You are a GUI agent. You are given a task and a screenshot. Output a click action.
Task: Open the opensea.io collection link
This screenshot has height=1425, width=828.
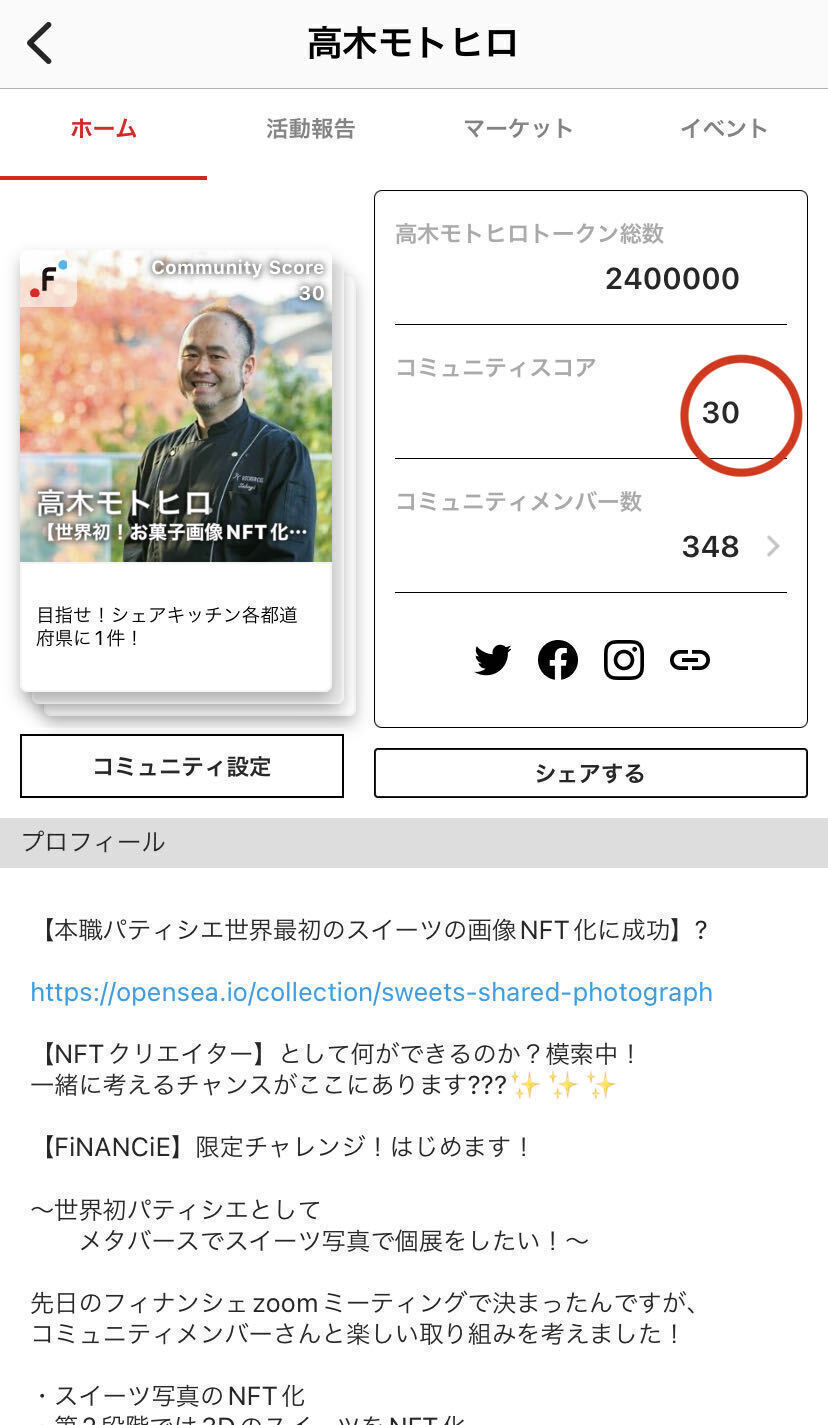pos(371,992)
